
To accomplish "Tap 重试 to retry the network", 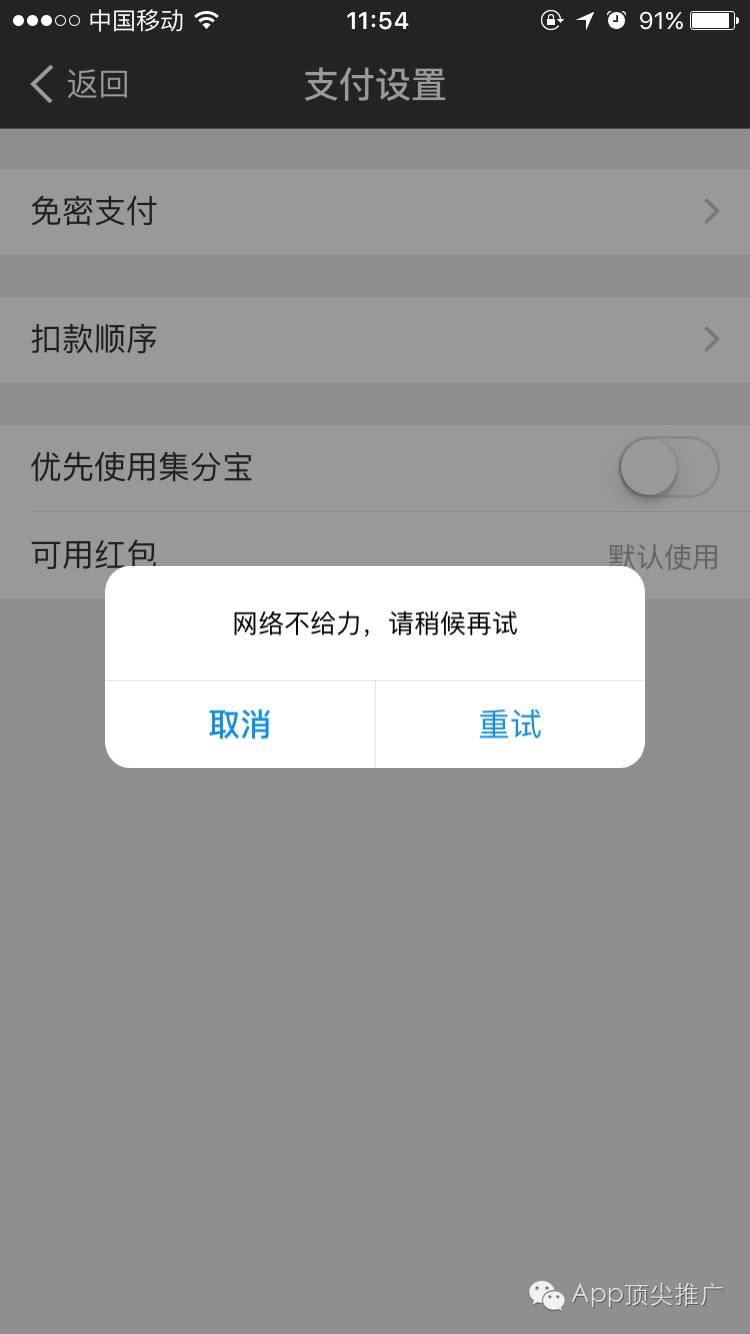I will [x=510, y=724].
